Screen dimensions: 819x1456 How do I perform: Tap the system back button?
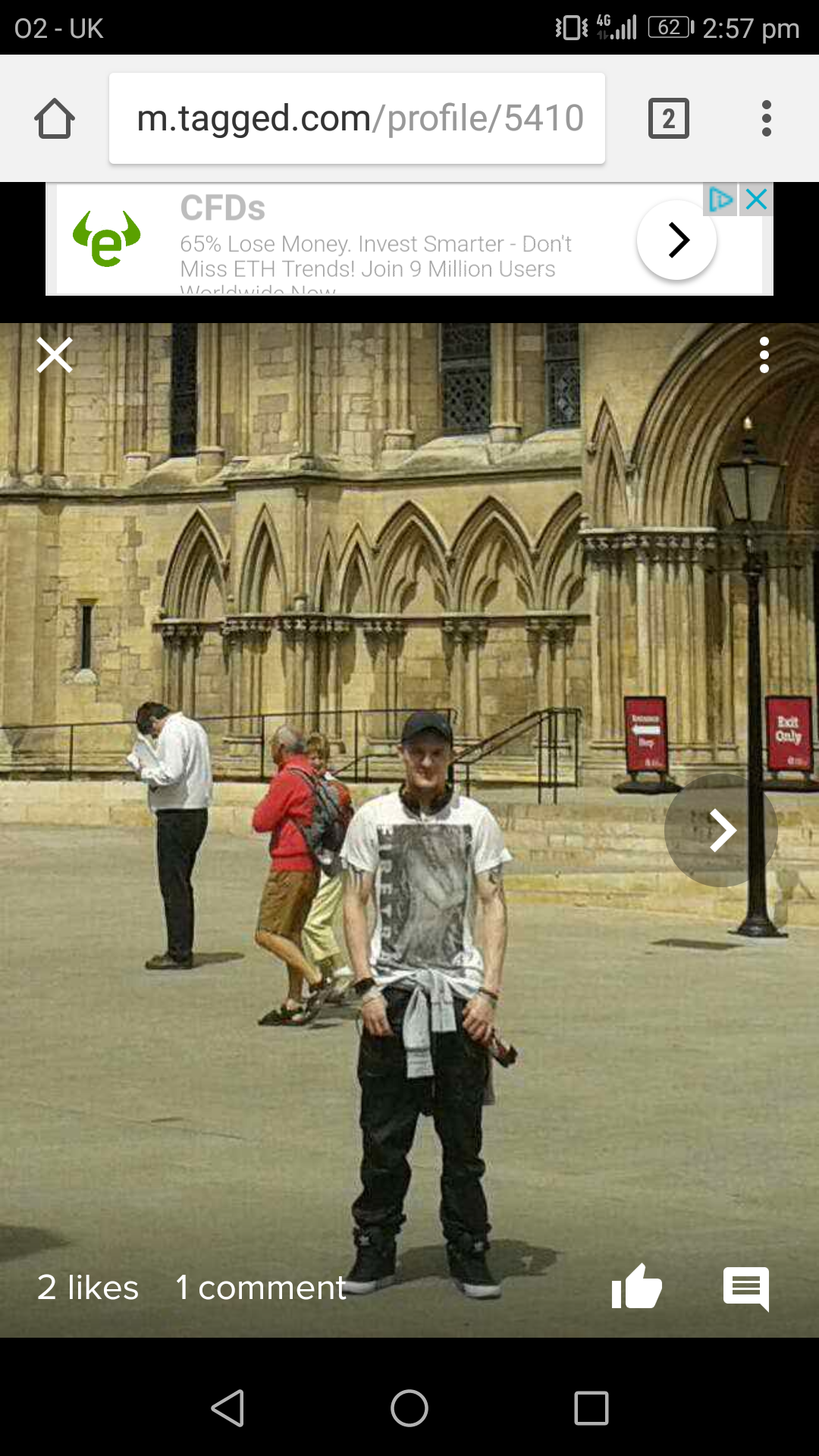pyautogui.click(x=227, y=1408)
